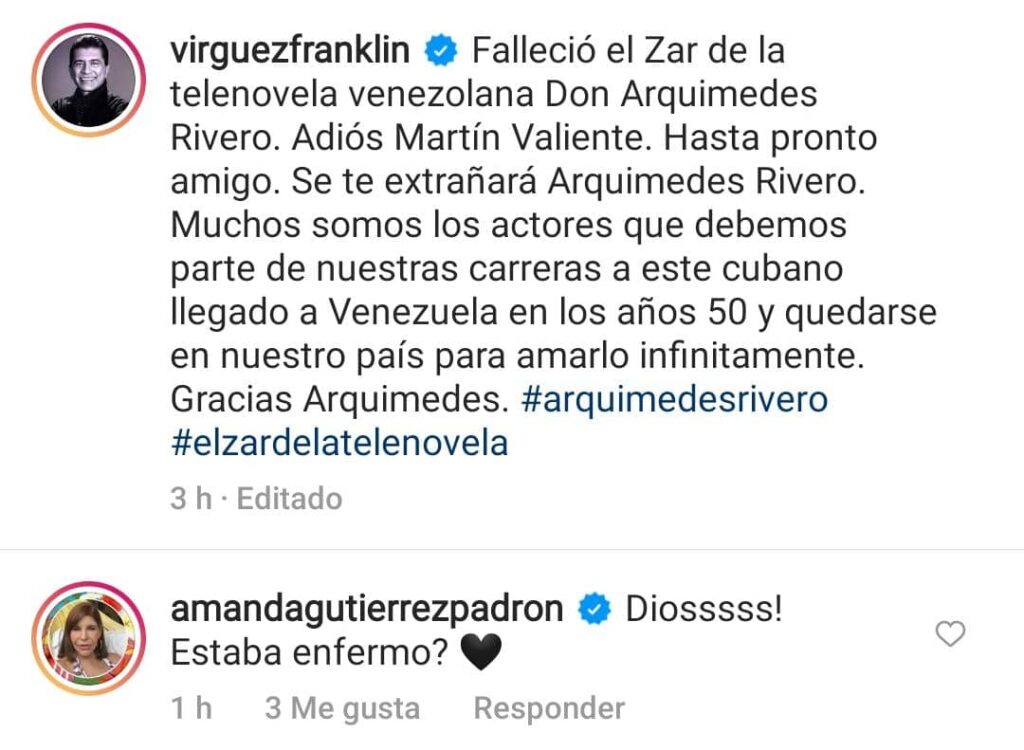Open the amandagutierrezpadron username link

click(366, 609)
